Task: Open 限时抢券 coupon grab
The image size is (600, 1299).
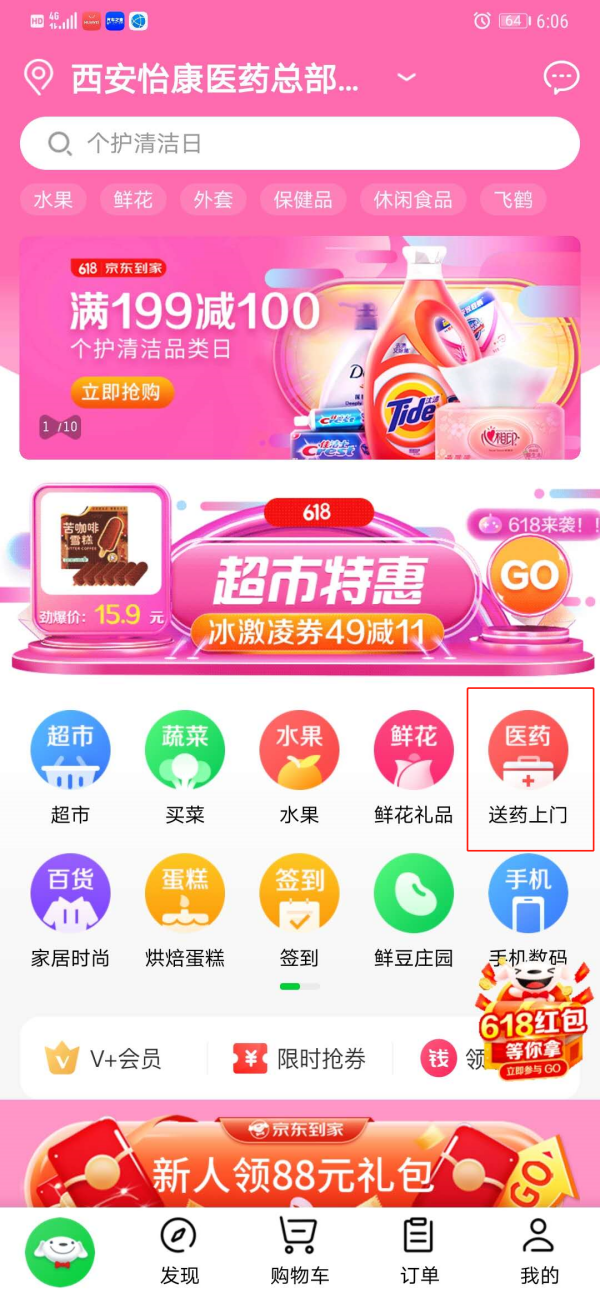Action: click(300, 1059)
